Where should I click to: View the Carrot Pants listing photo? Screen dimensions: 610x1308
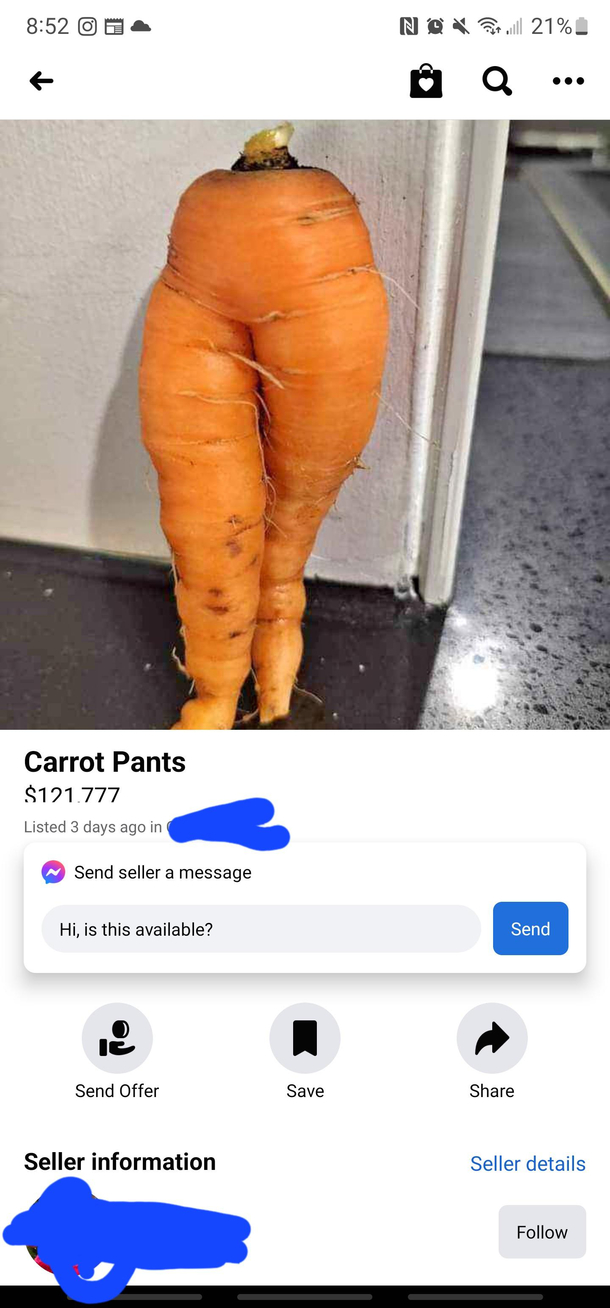(304, 424)
